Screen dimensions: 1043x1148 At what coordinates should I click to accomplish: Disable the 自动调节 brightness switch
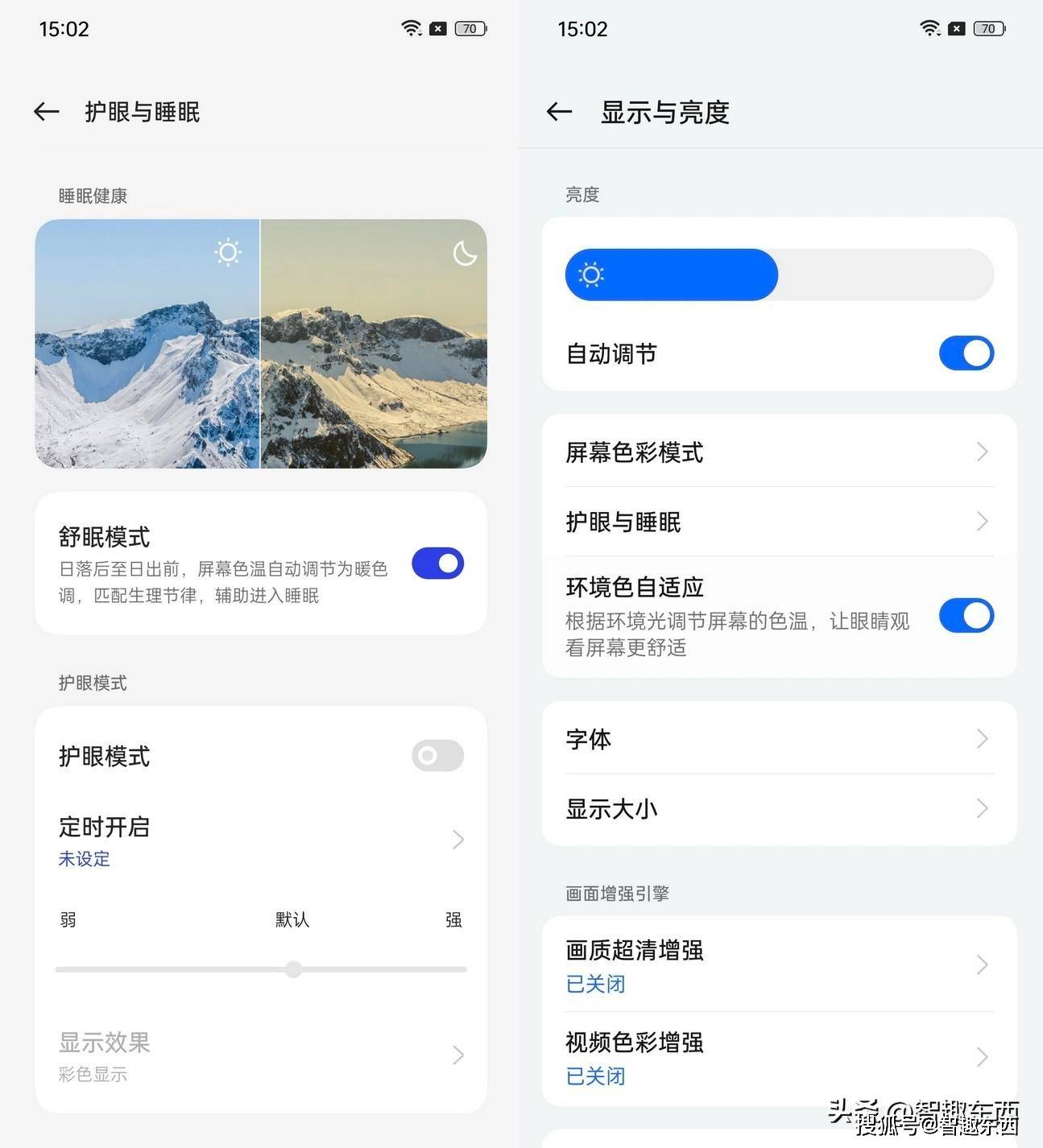pyautogui.click(x=966, y=353)
